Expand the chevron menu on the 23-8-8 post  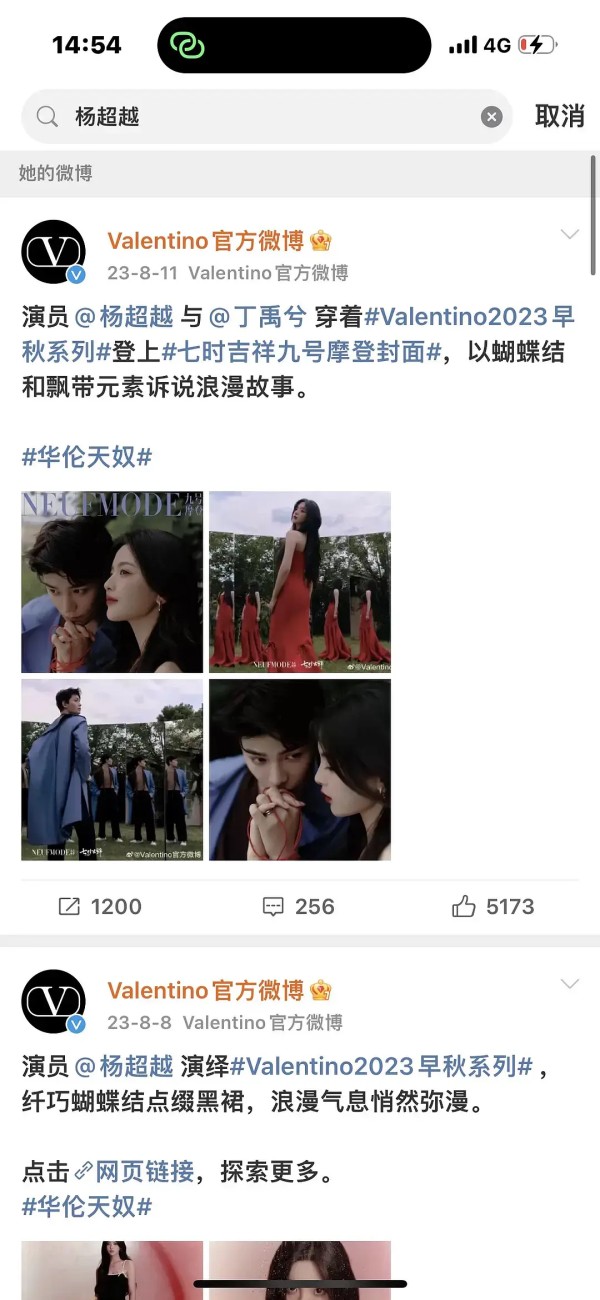[569, 985]
